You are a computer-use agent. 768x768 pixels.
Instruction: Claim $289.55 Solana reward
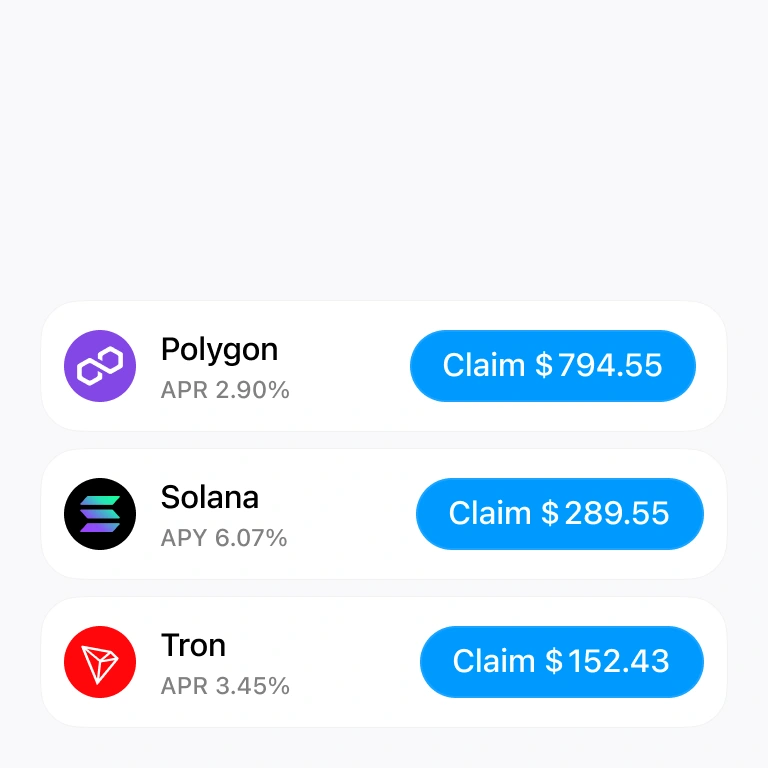(x=559, y=514)
